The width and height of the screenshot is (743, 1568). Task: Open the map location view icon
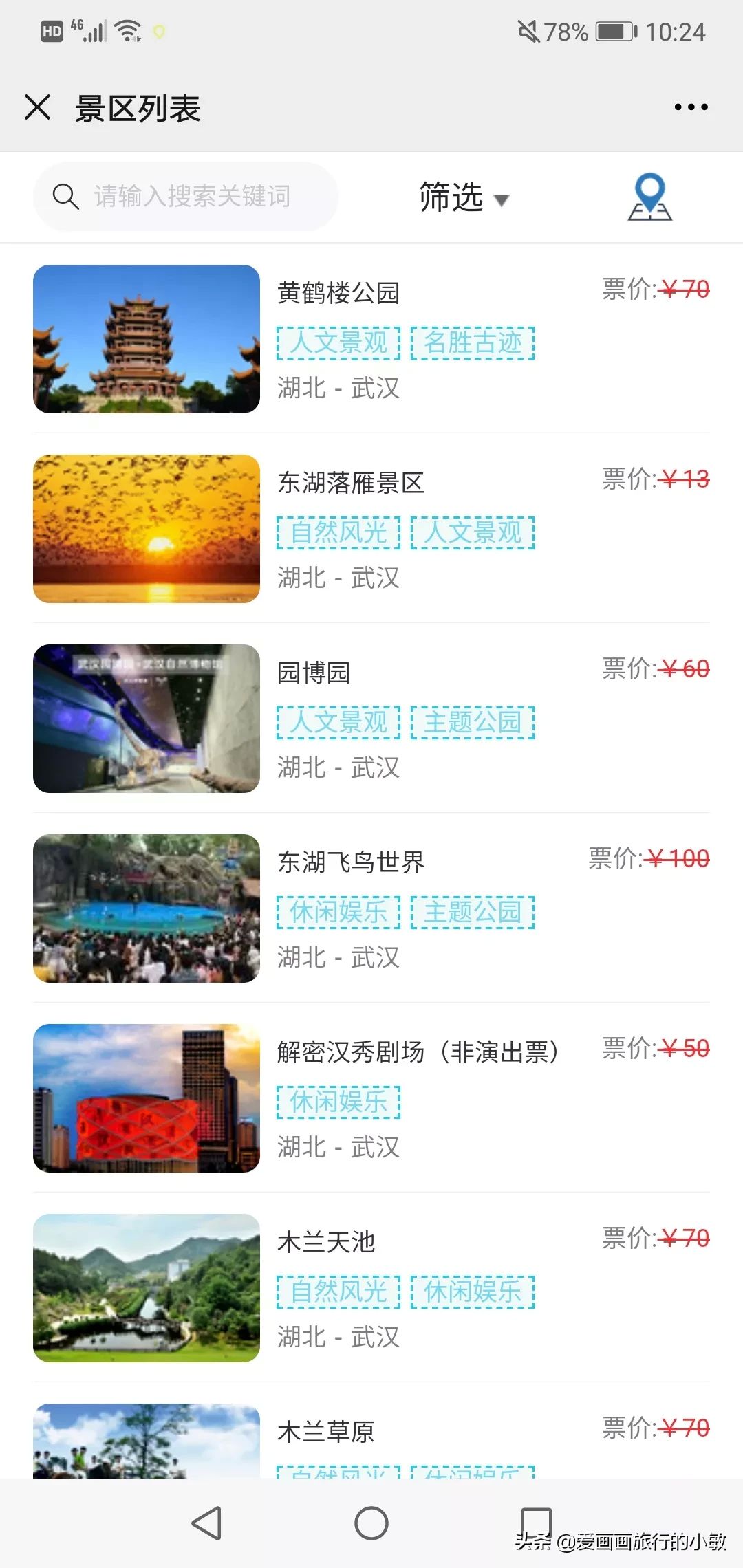(x=649, y=197)
